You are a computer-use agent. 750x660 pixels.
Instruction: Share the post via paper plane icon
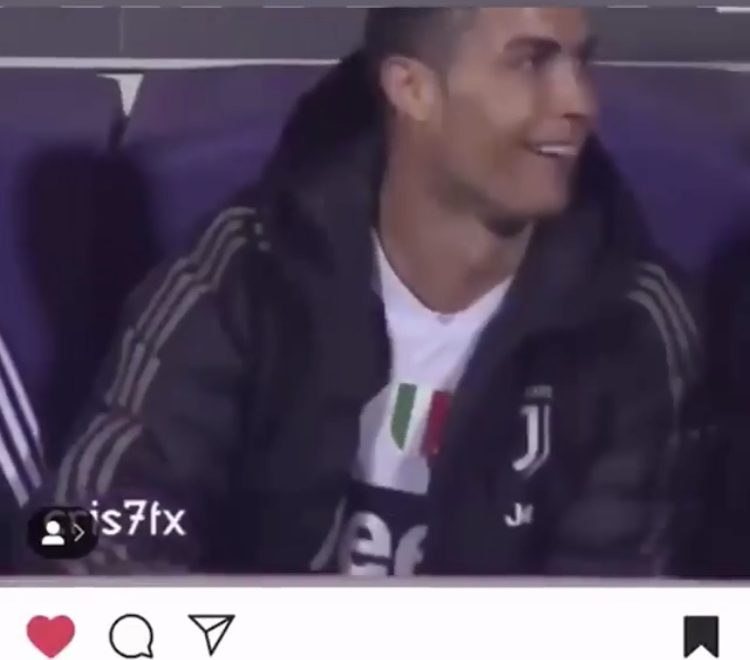211,635
